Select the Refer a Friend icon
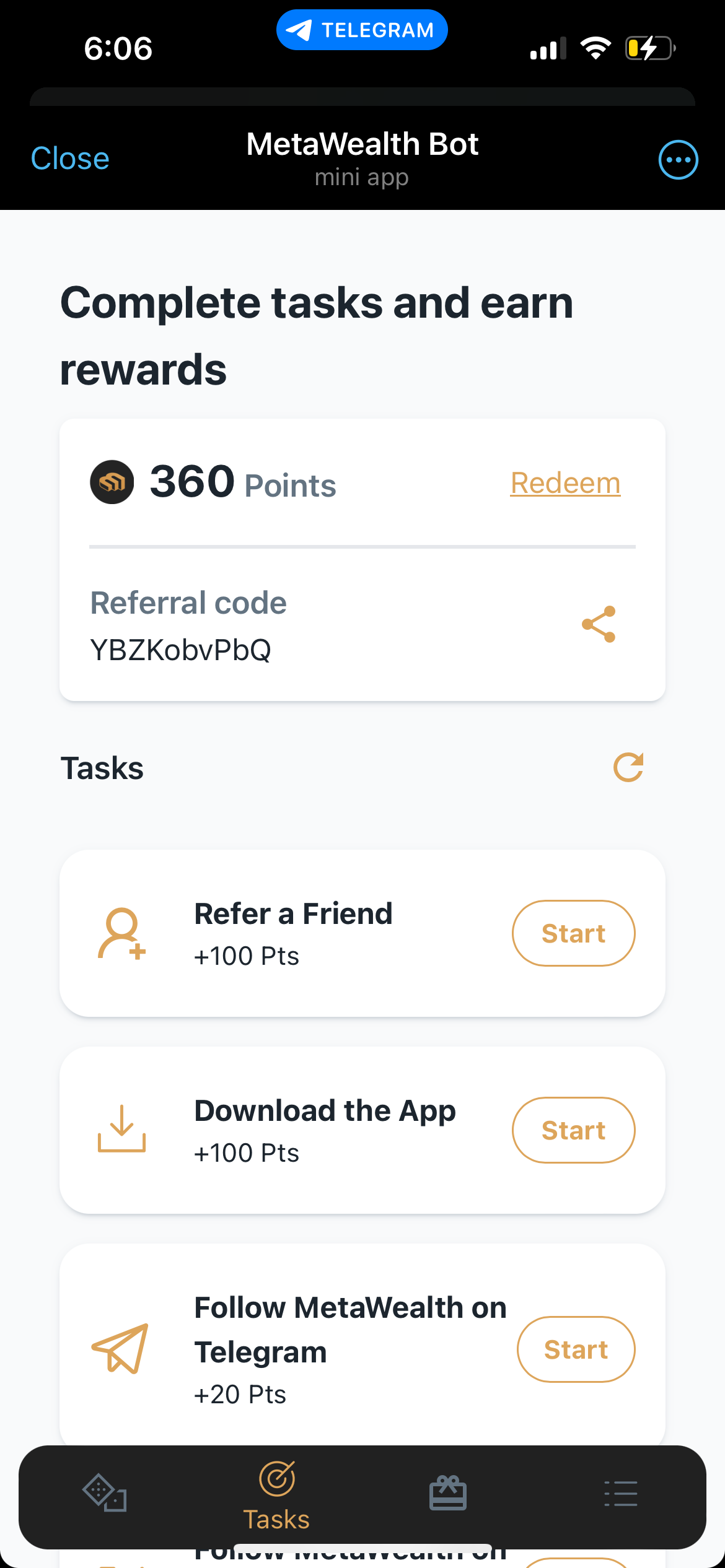Image resolution: width=725 pixels, height=1568 pixels. click(121, 933)
